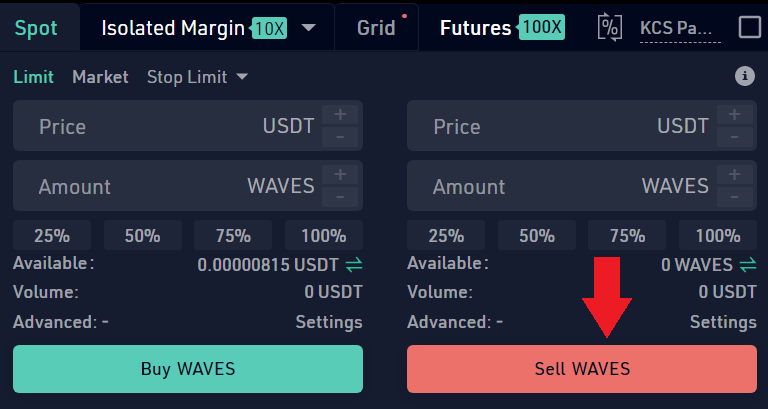Open Advanced Settings on the sell side
Viewport: 768px width, 409px height.
coord(723,322)
